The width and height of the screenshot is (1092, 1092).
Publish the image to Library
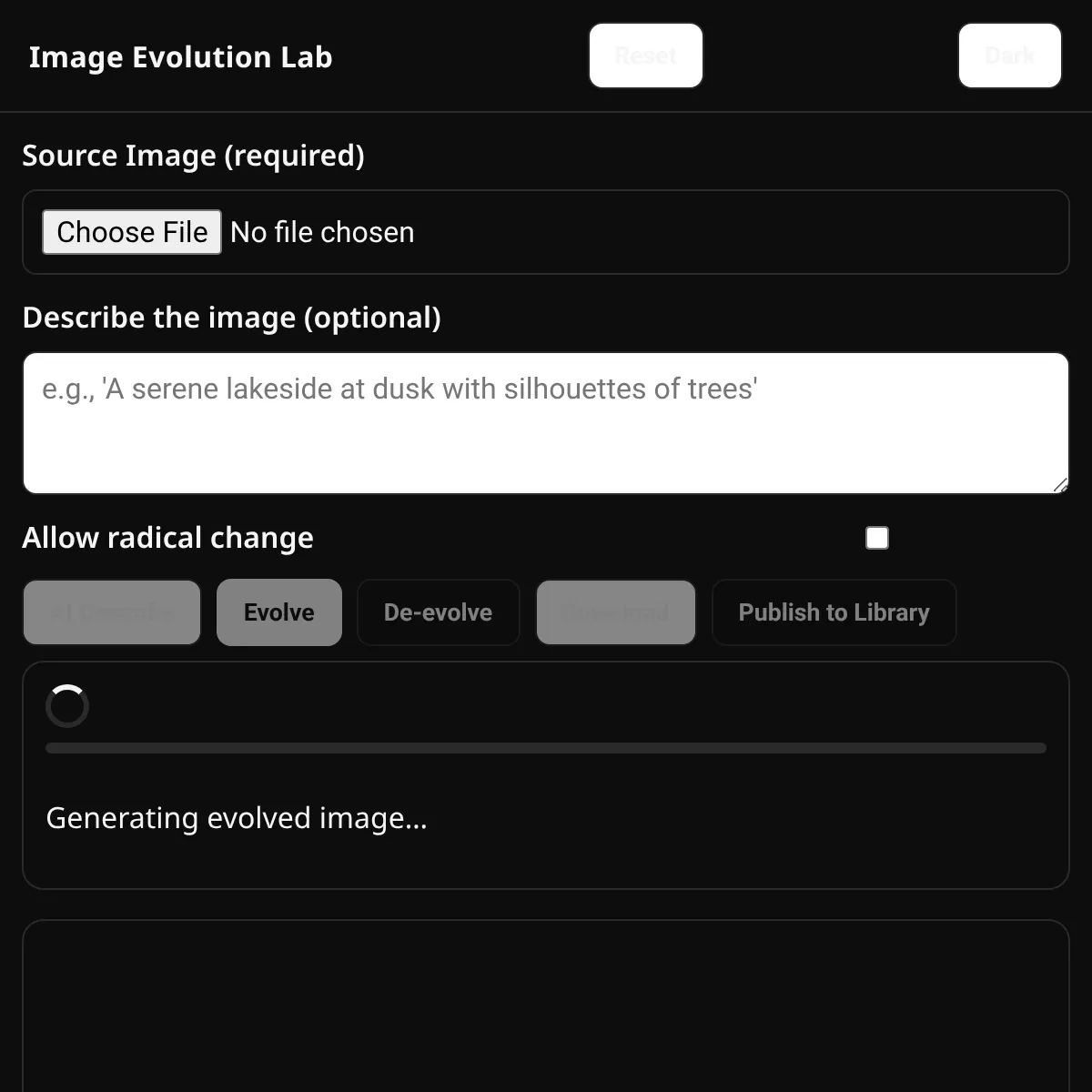pos(834,612)
